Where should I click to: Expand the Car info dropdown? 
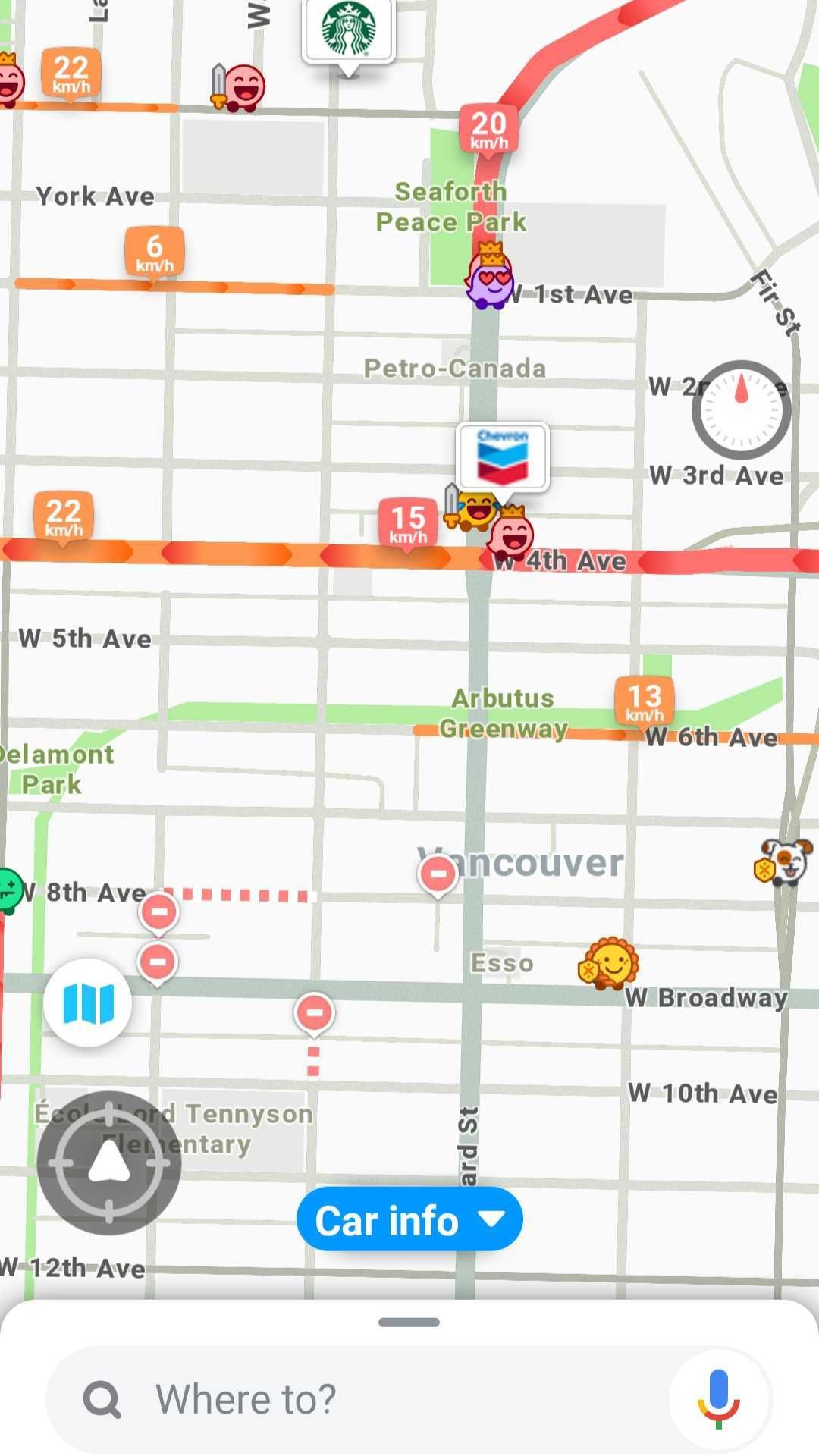(409, 1219)
